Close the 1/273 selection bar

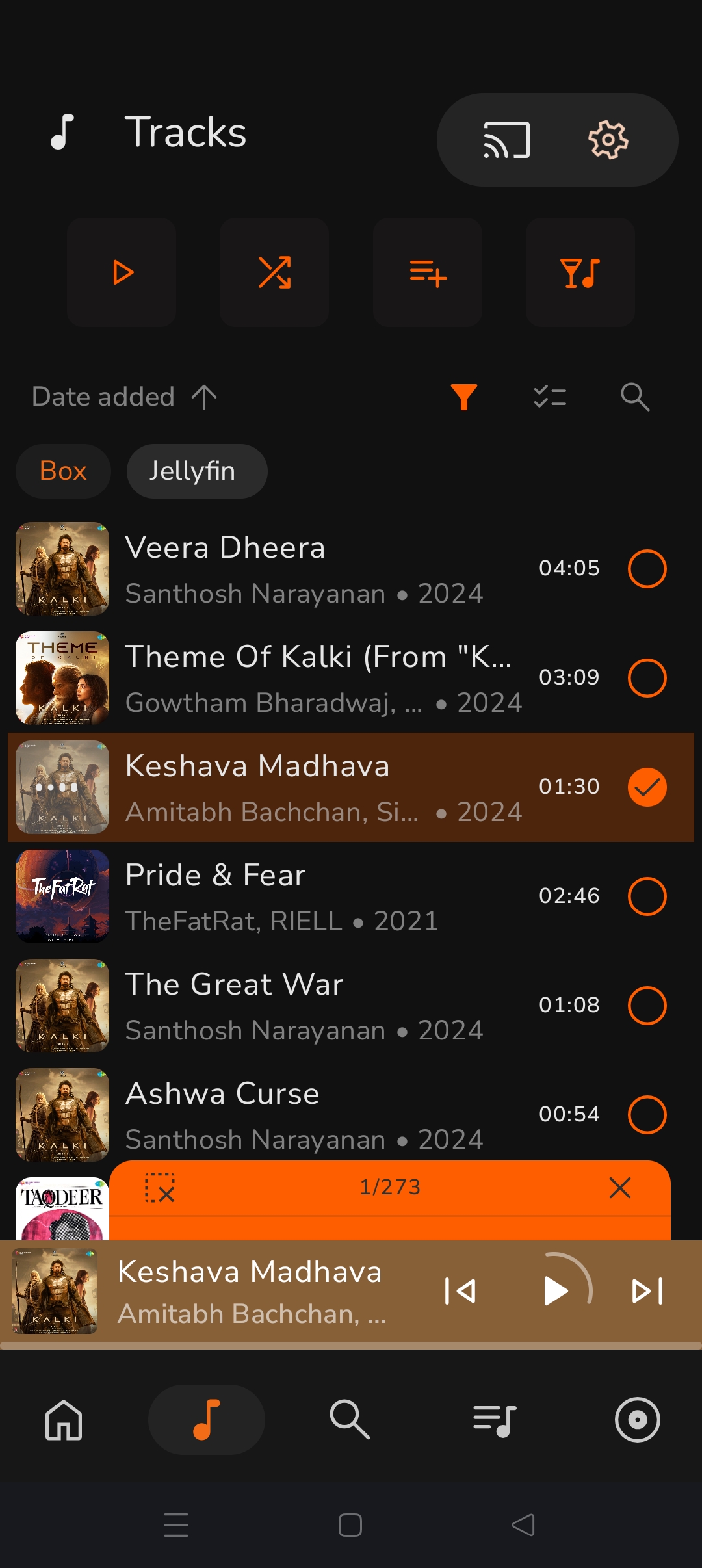pyautogui.click(x=620, y=1188)
